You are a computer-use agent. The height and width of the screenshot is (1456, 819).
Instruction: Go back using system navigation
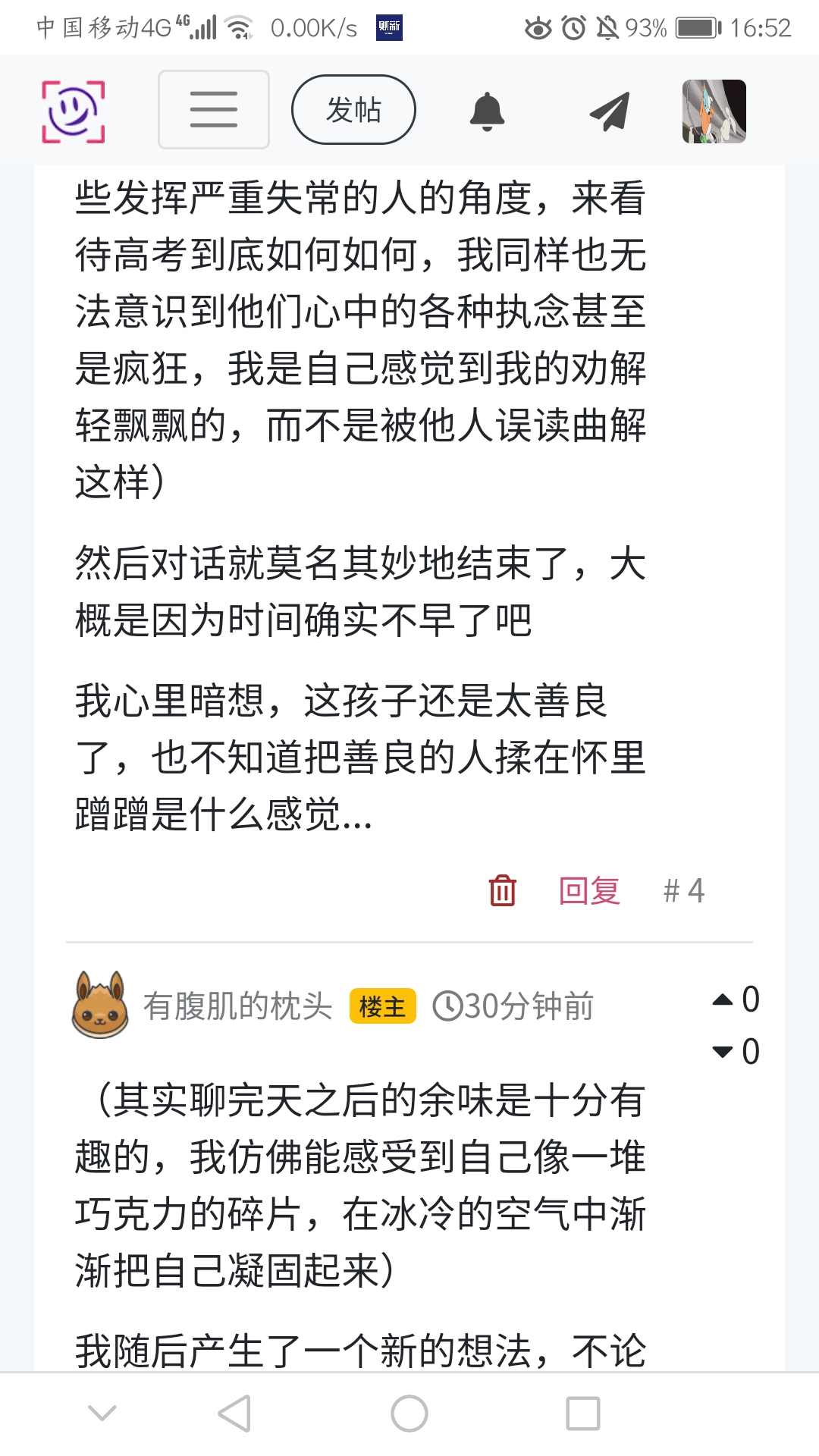tap(234, 1414)
